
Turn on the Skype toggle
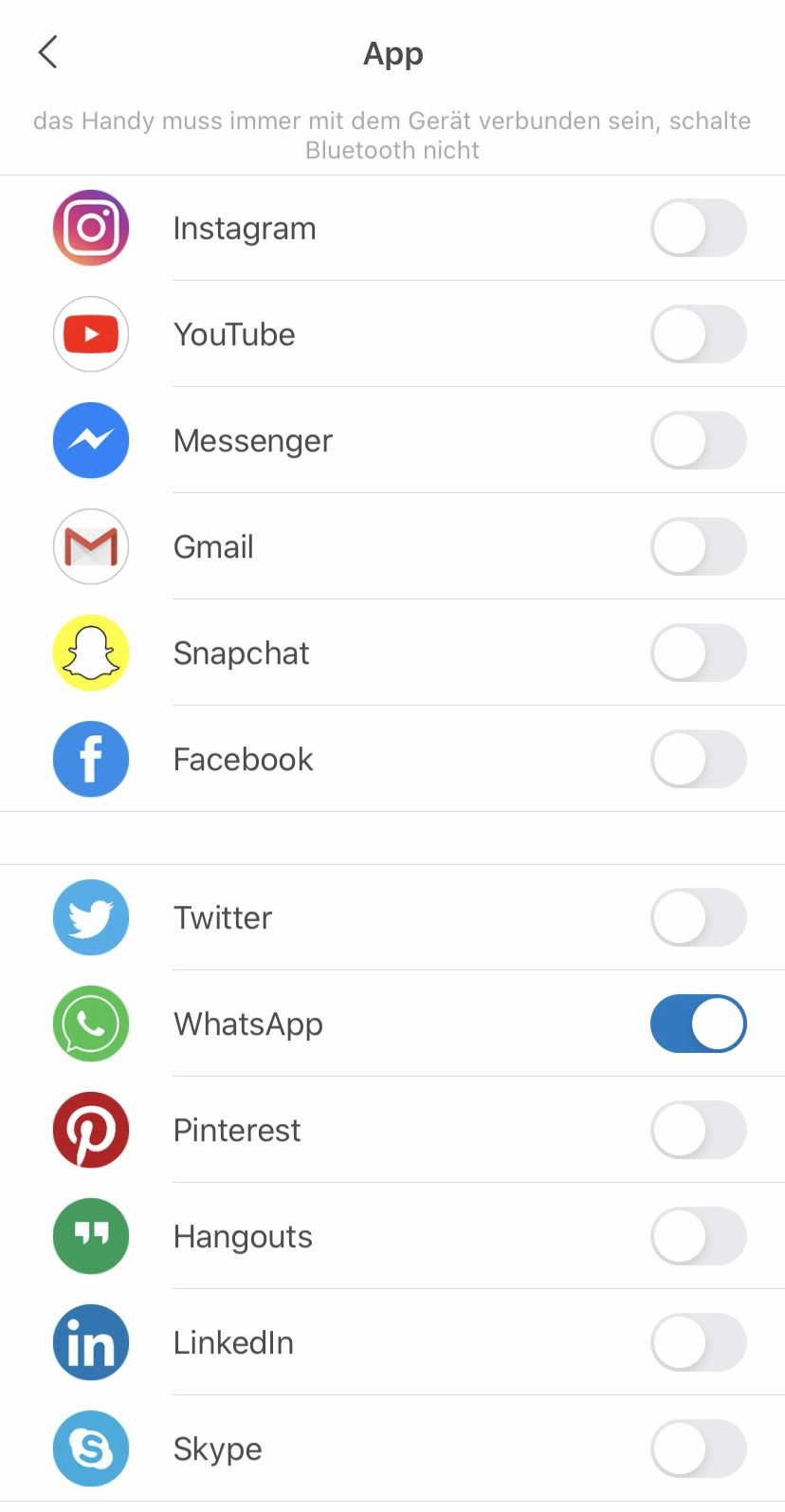point(699,1448)
